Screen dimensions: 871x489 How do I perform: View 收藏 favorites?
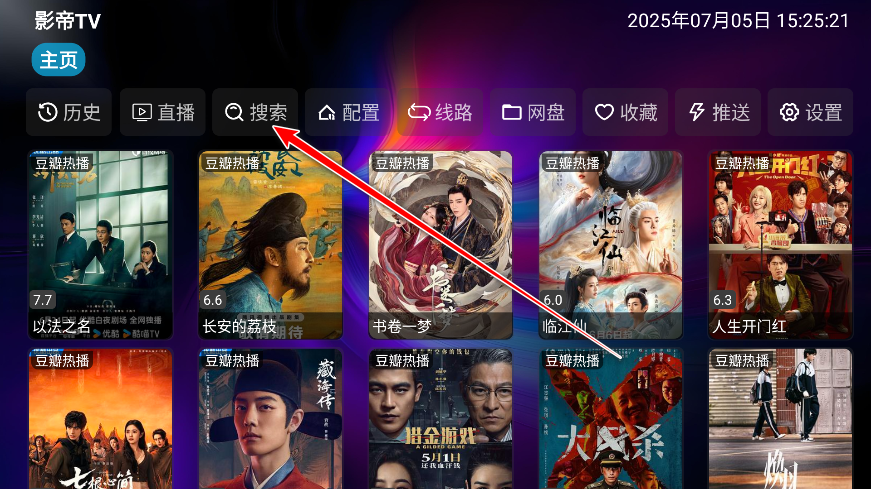tap(626, 113)
